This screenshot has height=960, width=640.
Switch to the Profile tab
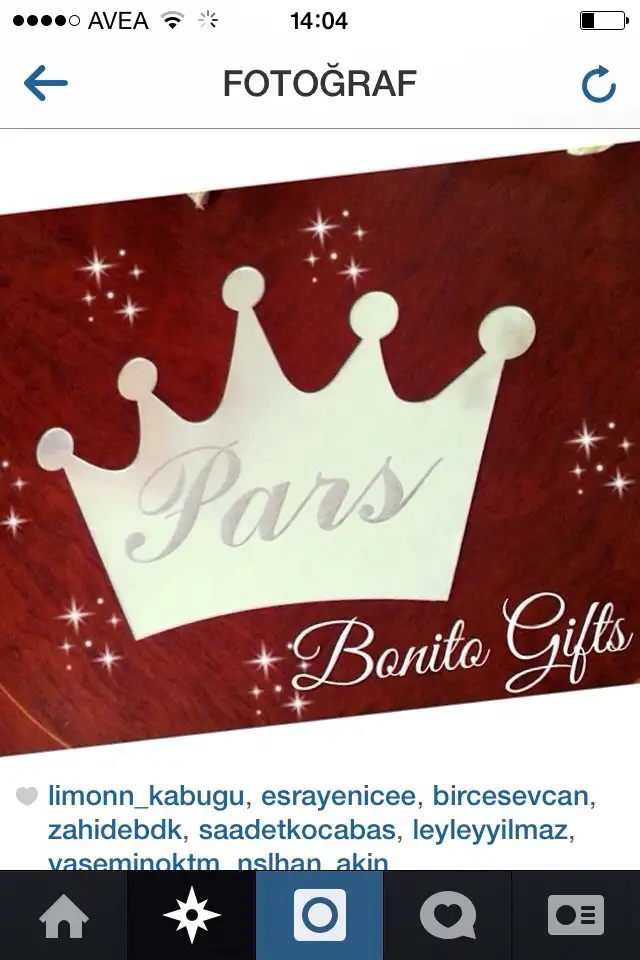click(576, 915)
